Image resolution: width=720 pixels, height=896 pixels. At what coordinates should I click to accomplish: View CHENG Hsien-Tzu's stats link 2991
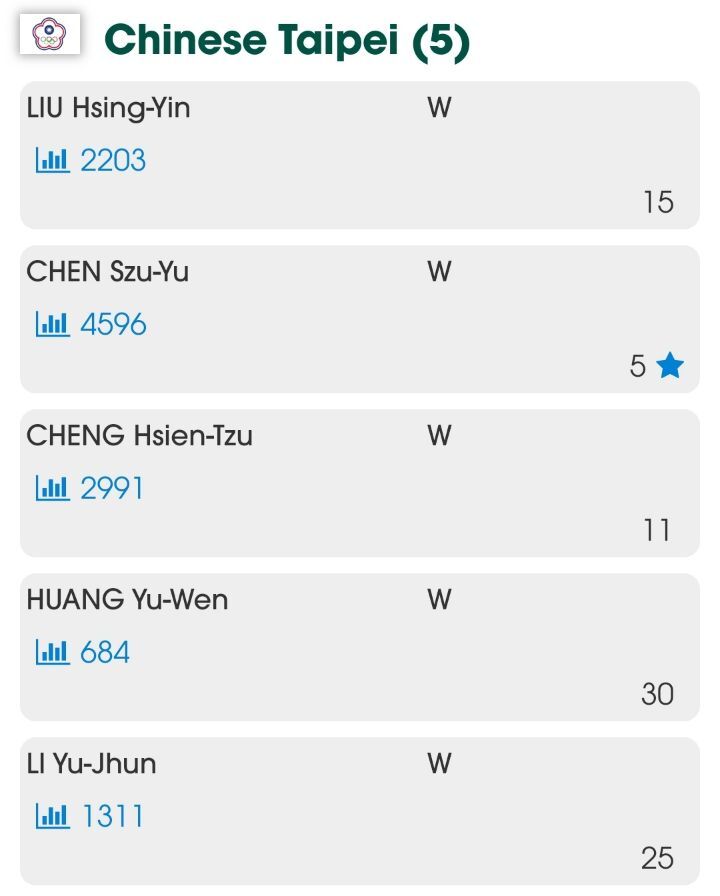coord(89,488)
